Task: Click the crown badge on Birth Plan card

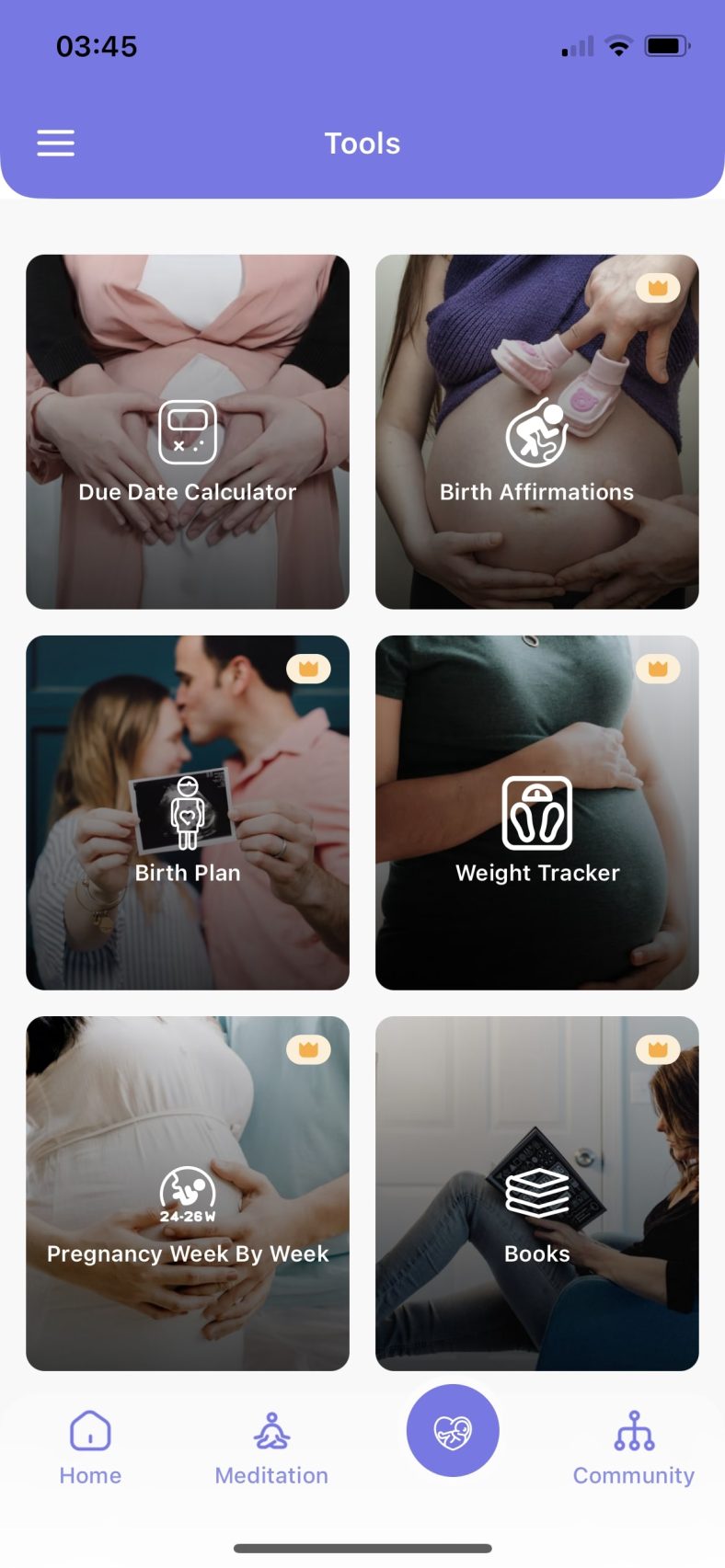Action: pyautogui.click(x=308, y=669)
